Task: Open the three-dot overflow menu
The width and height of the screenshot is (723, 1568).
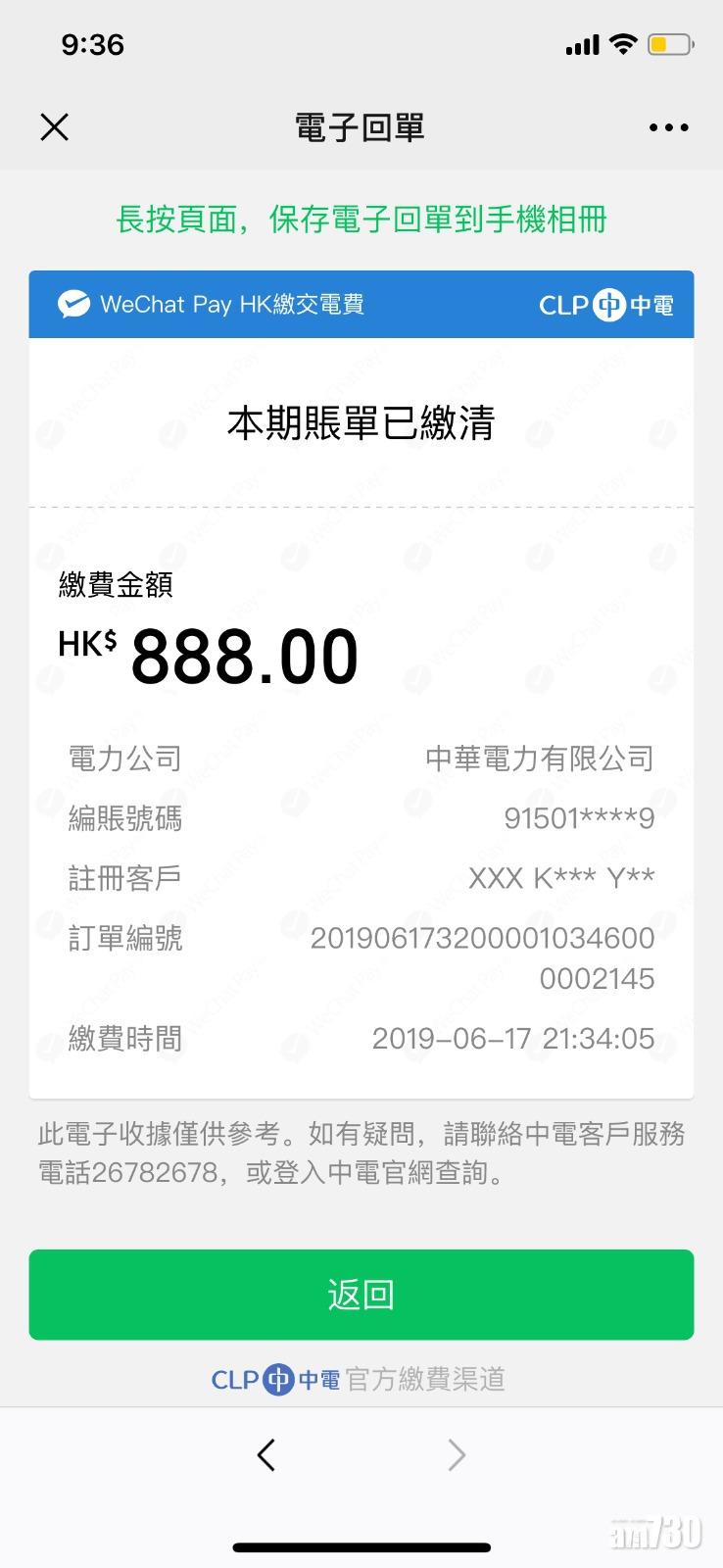Action: (x=668, y=127)
